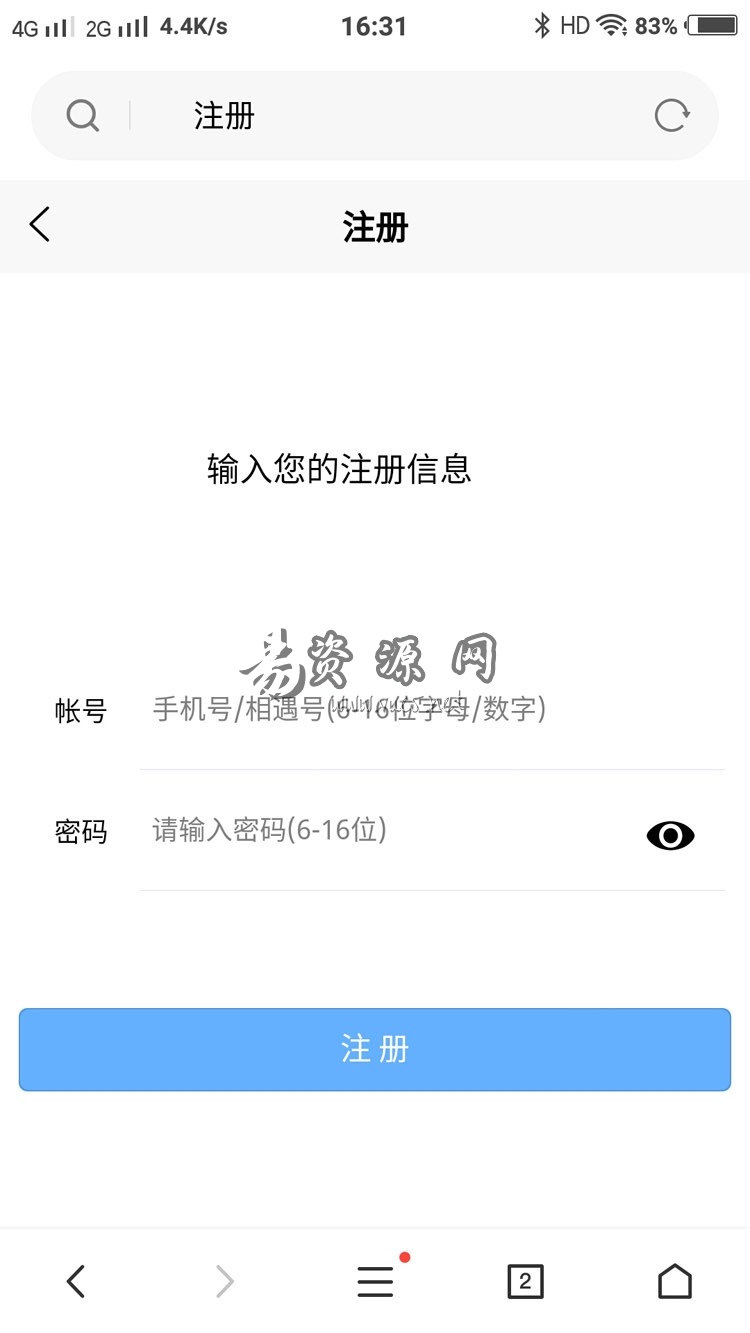Toggle password visibility eye icon
The height and width of the screenshot is (1333, 750).
pyautogui.click(x=670, y=835)
